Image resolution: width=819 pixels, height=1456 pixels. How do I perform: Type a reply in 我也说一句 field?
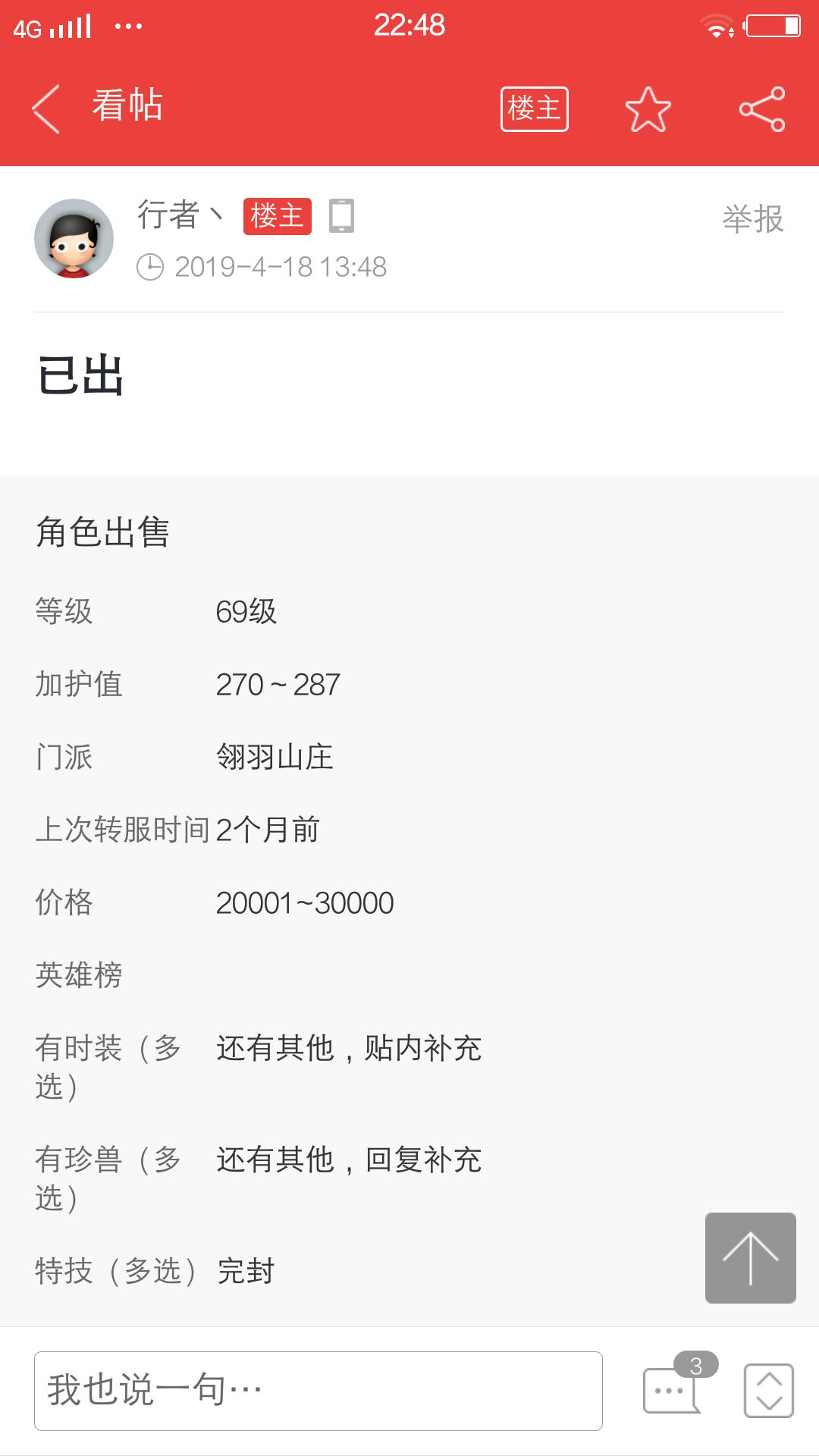pos(318,1391)
